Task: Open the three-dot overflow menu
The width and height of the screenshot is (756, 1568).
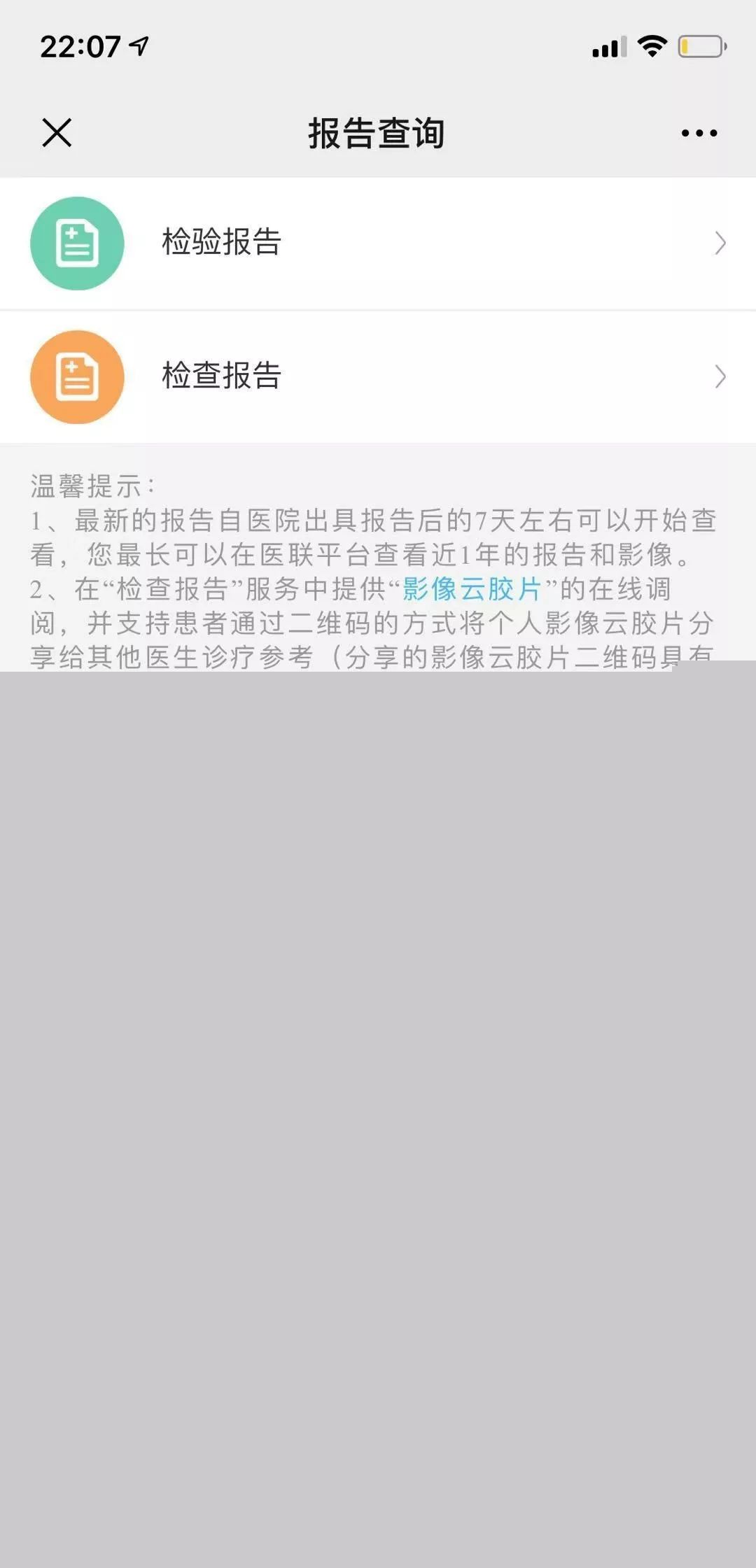Action: (699, 133)
